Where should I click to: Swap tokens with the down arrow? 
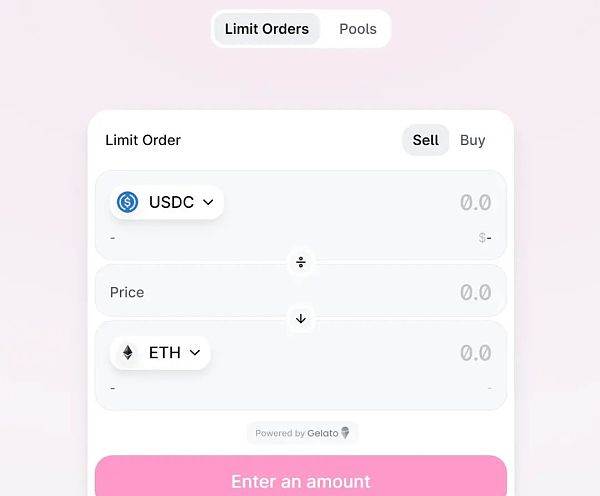pyautogui.click(x=301, y=319)
